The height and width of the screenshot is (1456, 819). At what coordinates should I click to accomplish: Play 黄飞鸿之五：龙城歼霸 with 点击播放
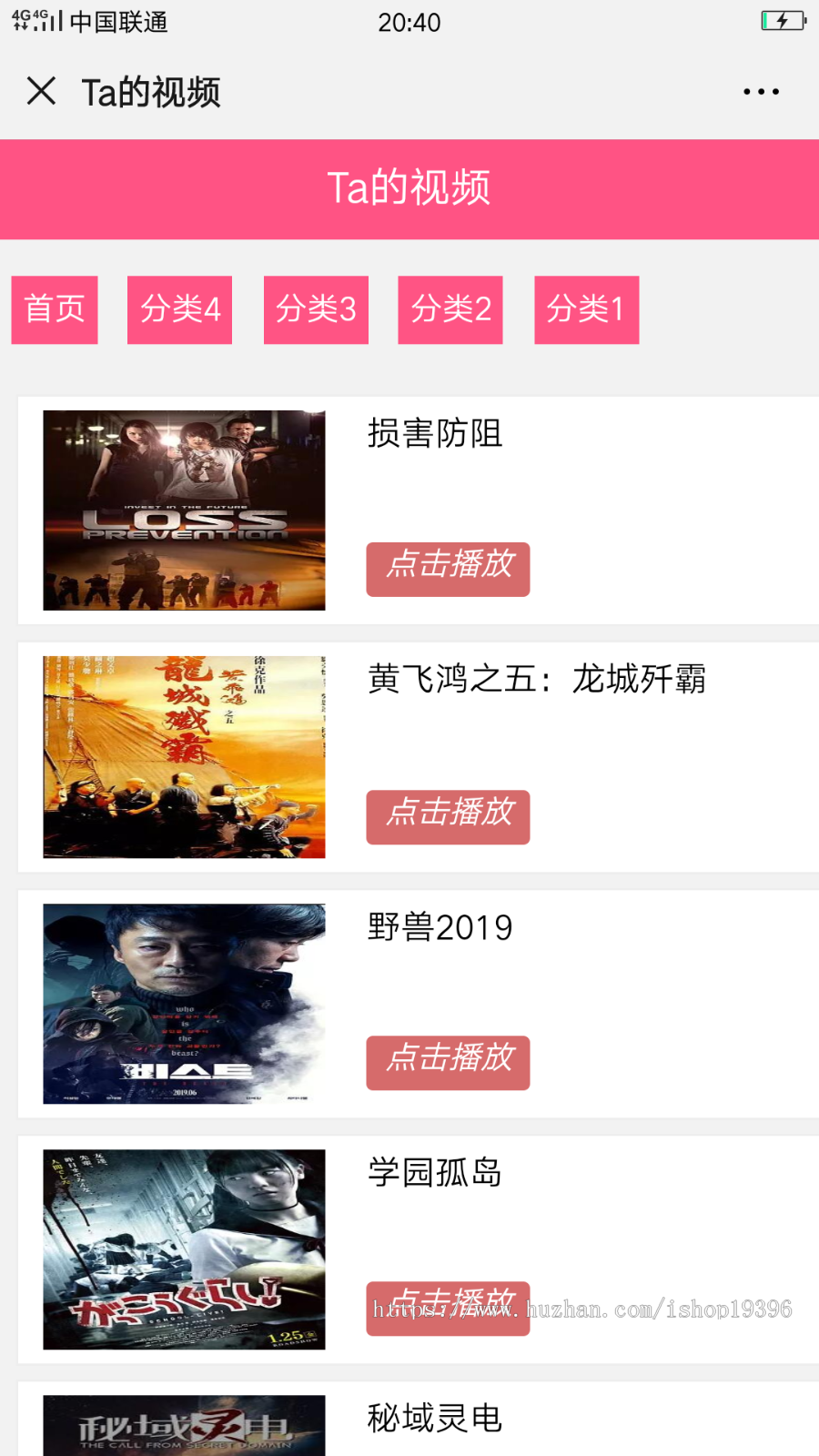coord(448,816)
